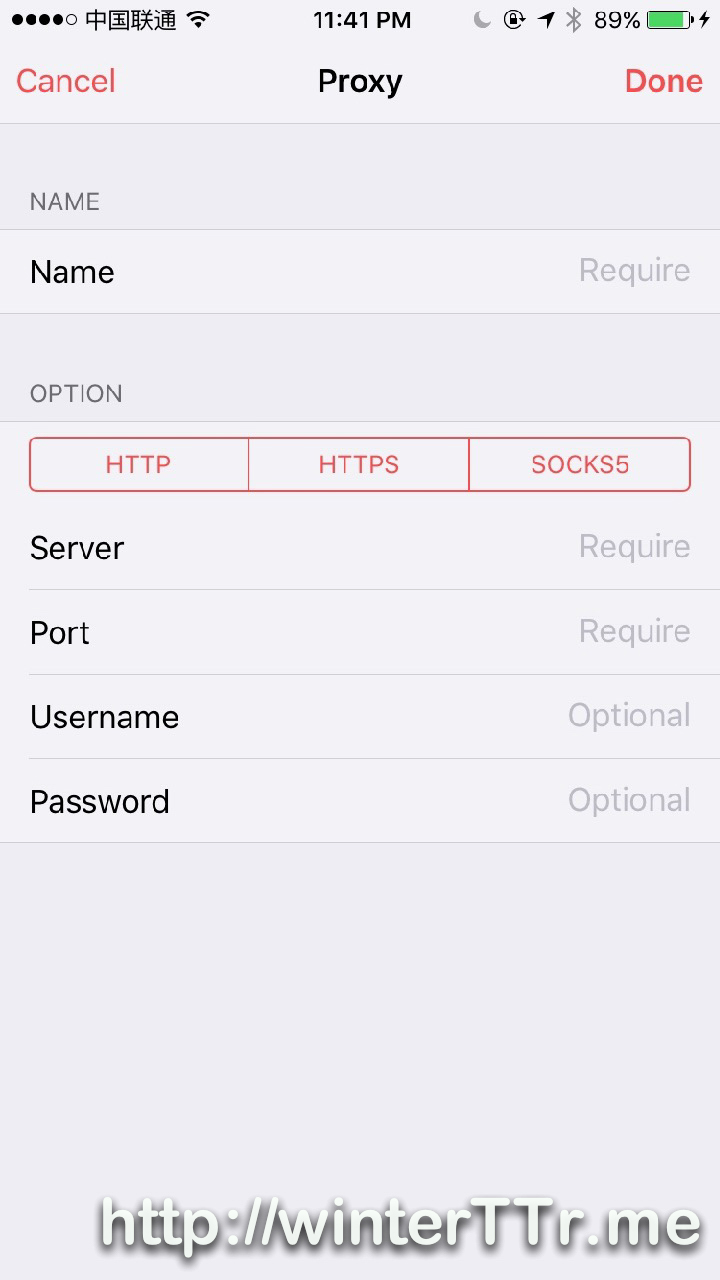Select the HTTP proxy type
Image resolution: width=720 pixels, height=1280 pixels.
(139, 464)
